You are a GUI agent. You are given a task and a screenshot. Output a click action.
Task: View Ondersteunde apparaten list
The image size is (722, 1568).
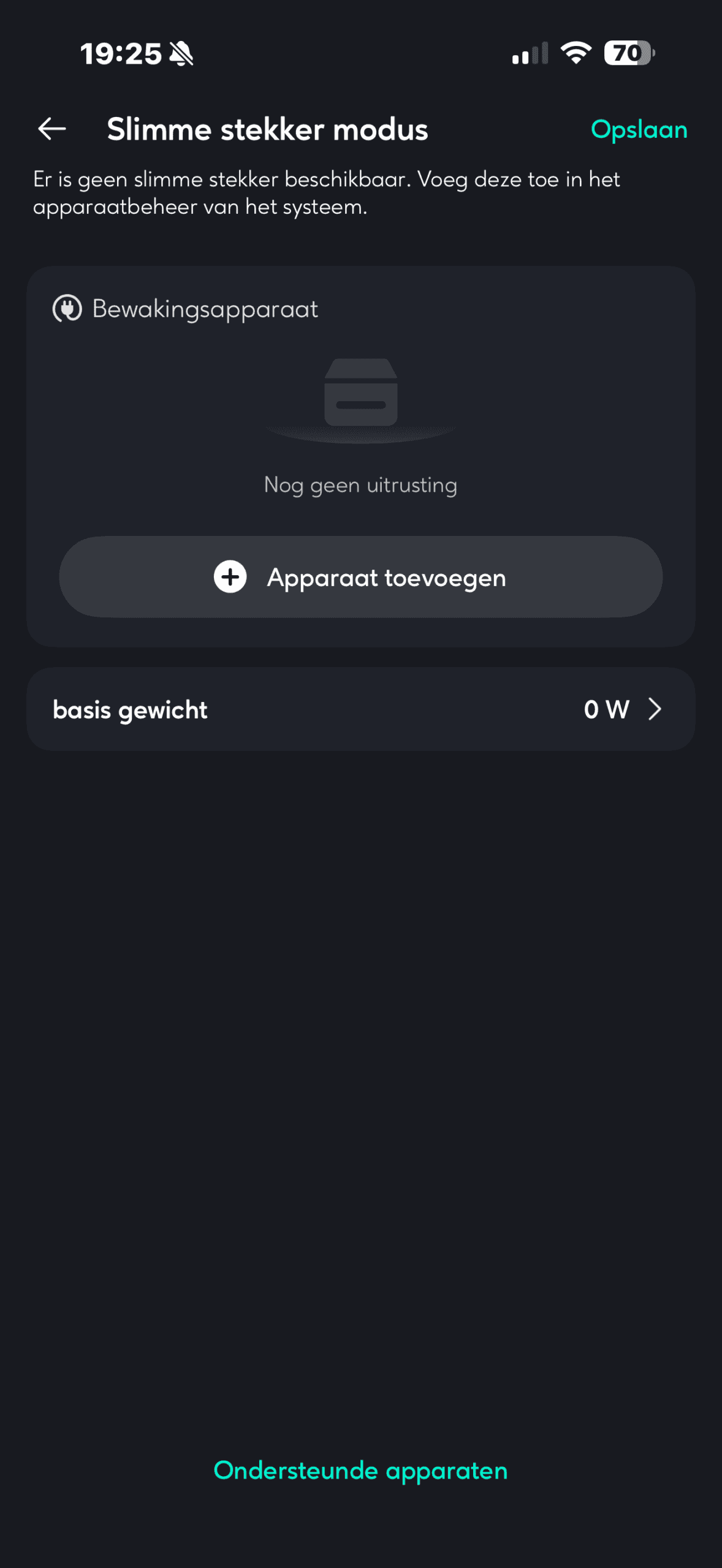(x=360, y=1471)
